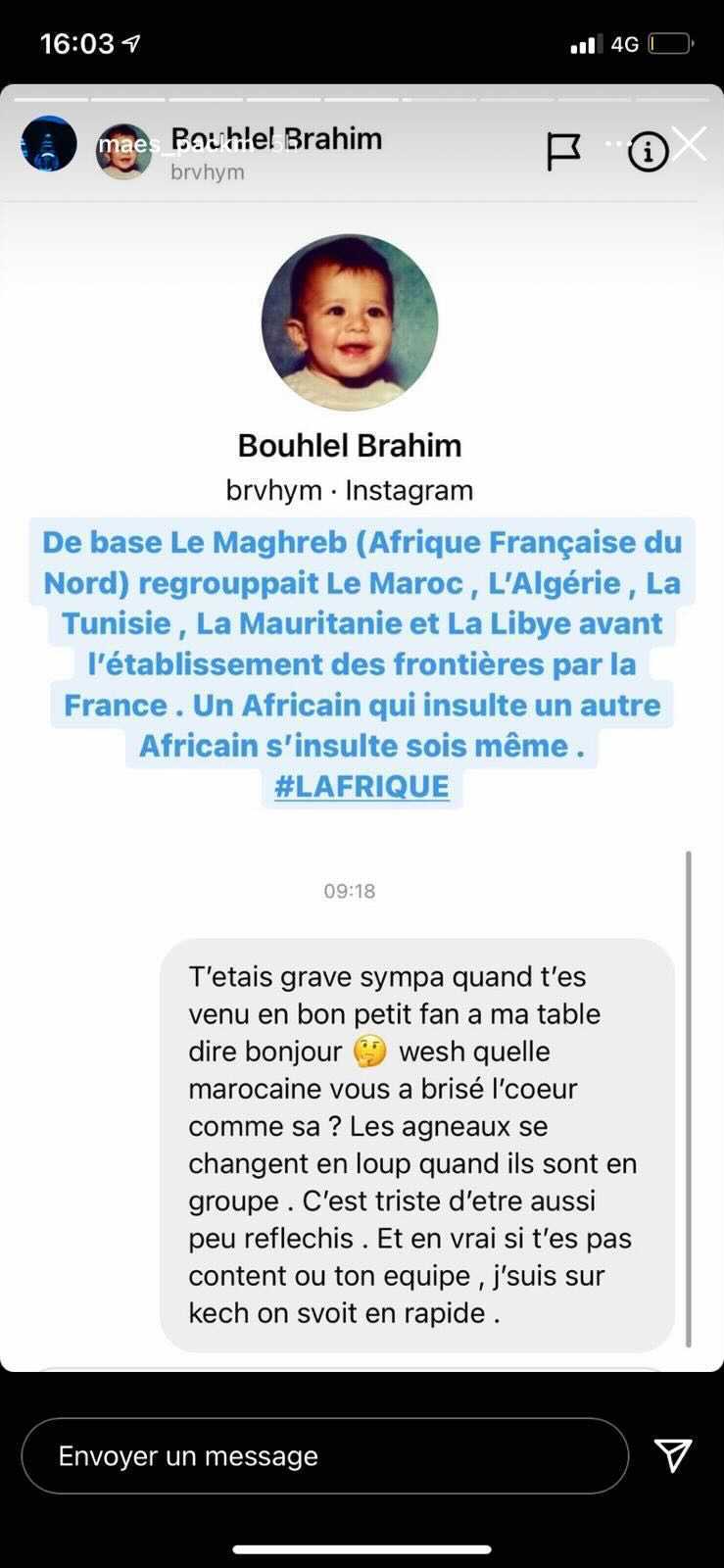This screenshot has height=1568, width=724.
Task: Open the Envoyer un message field
Action: pyautogui.click(x=324, y=1455)
